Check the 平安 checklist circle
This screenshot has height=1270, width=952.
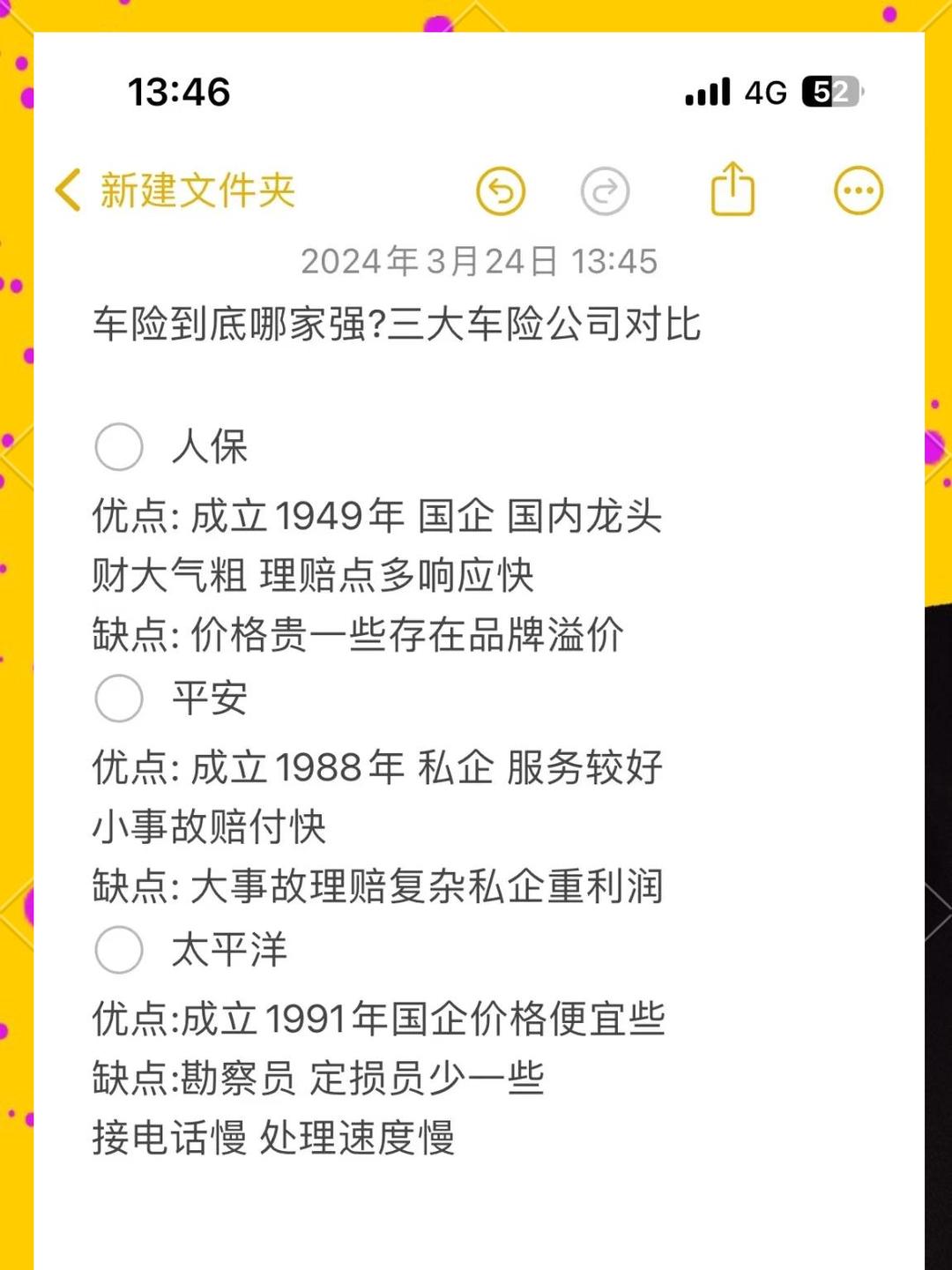[118, 699]
